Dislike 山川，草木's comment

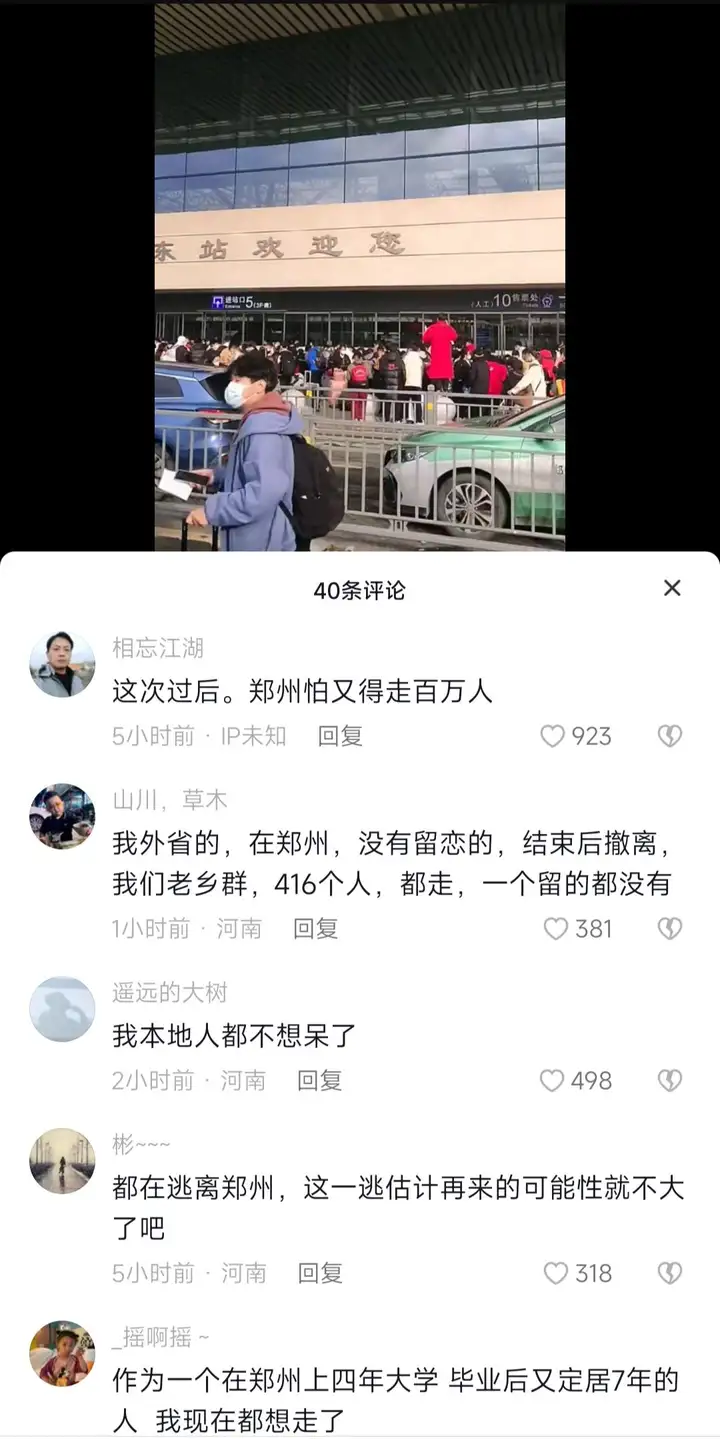[x=669, y=929]
